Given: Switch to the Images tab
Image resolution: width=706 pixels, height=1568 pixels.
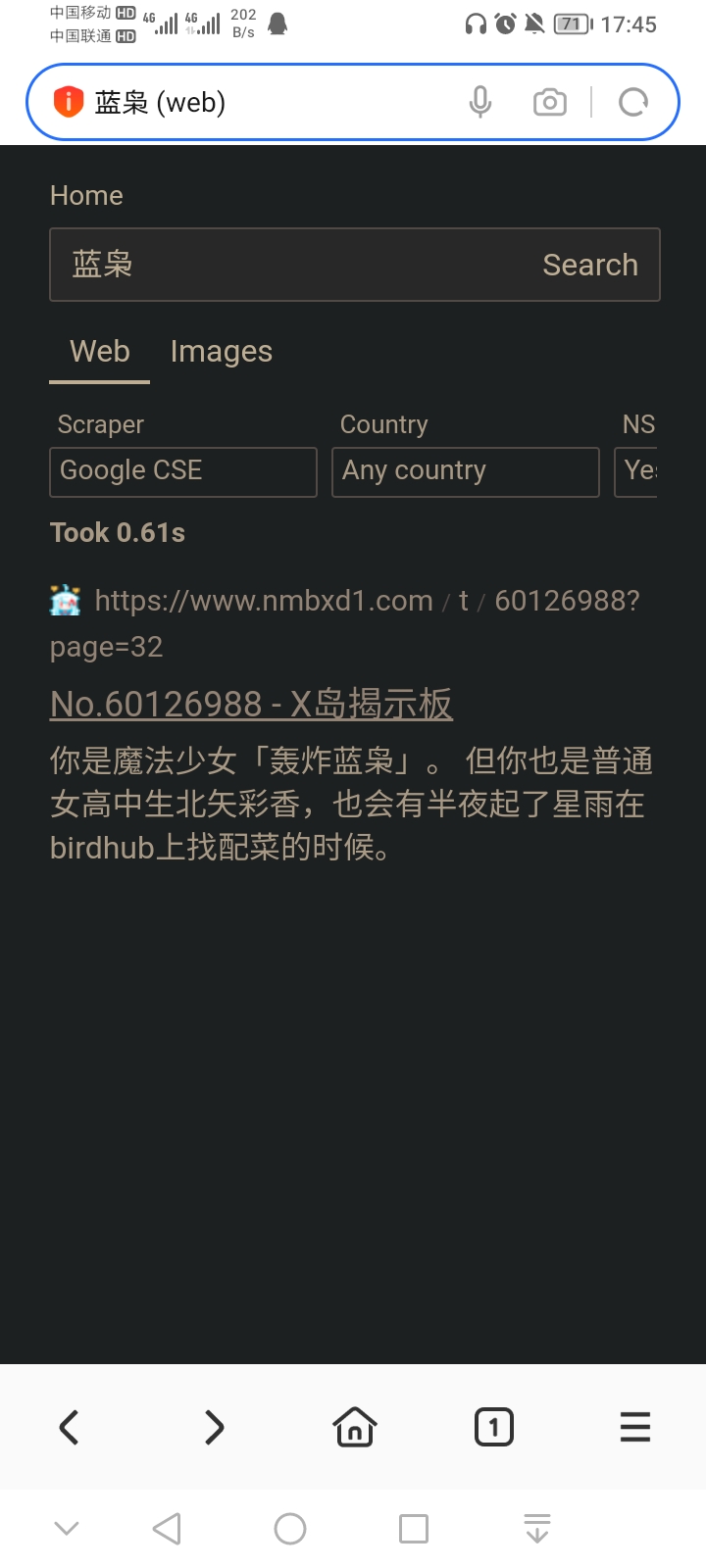Looking at the screenshot, I should [221, 352].
